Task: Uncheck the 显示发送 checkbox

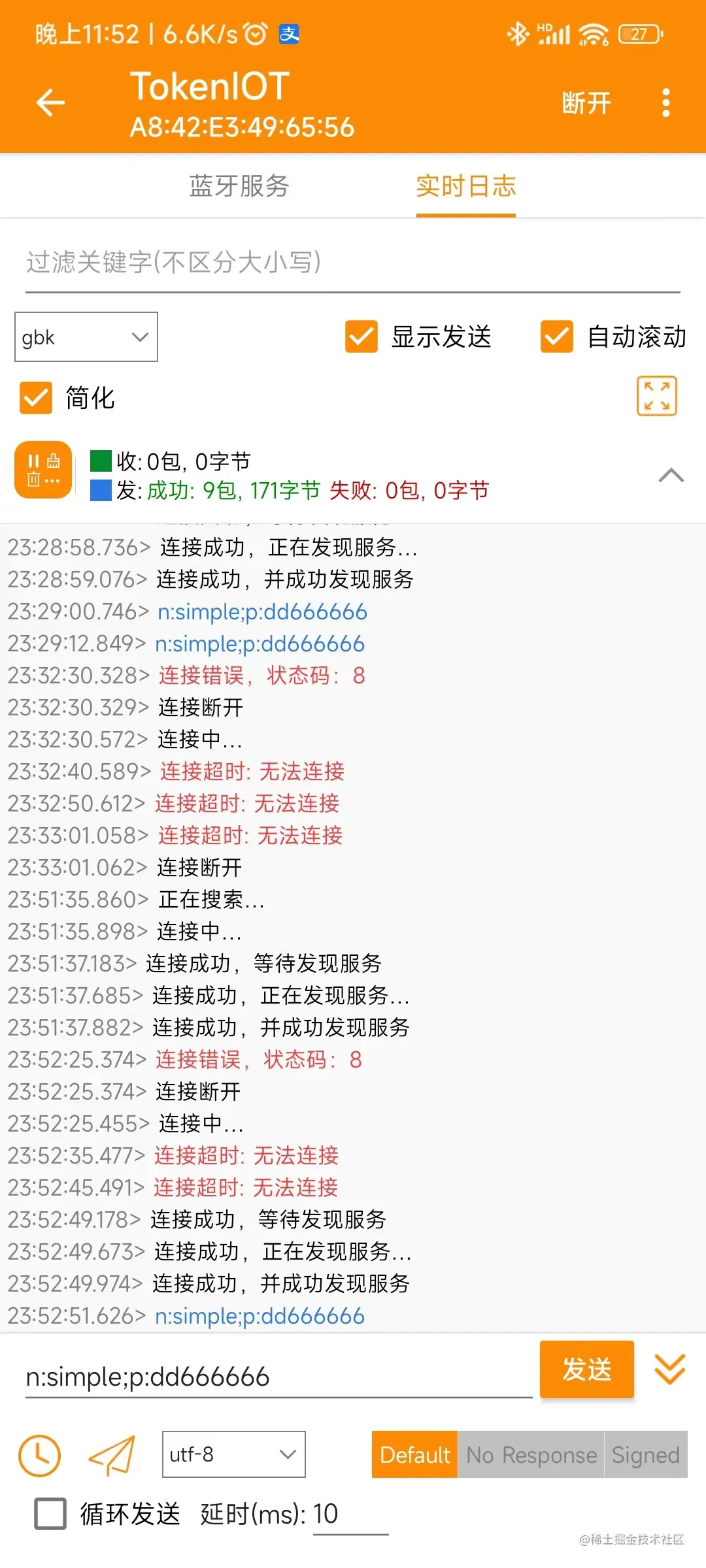Action: pos(361,336)
